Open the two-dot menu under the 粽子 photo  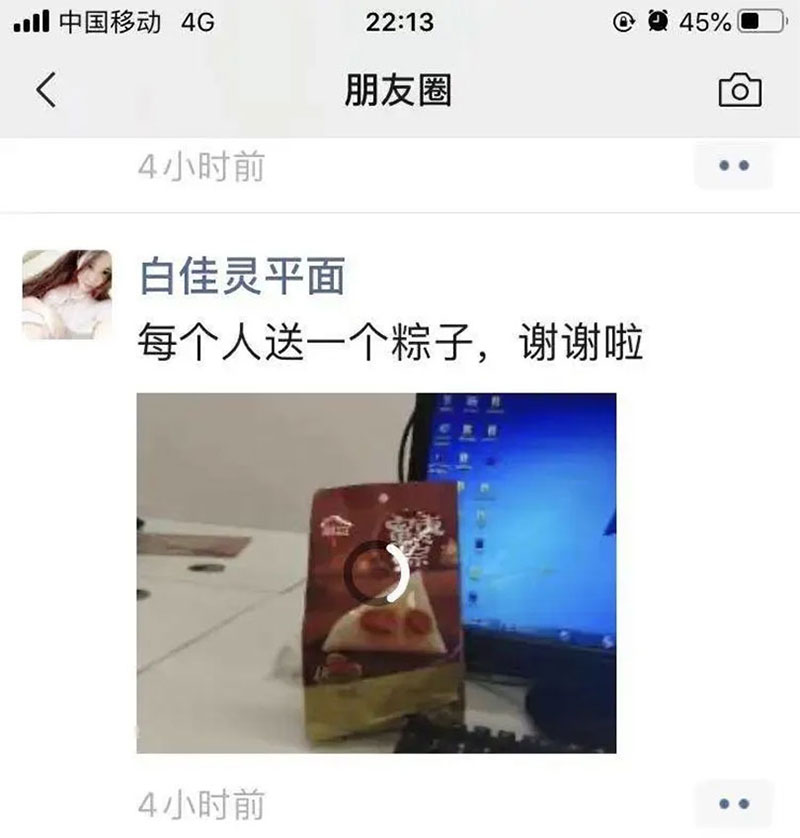734,803
